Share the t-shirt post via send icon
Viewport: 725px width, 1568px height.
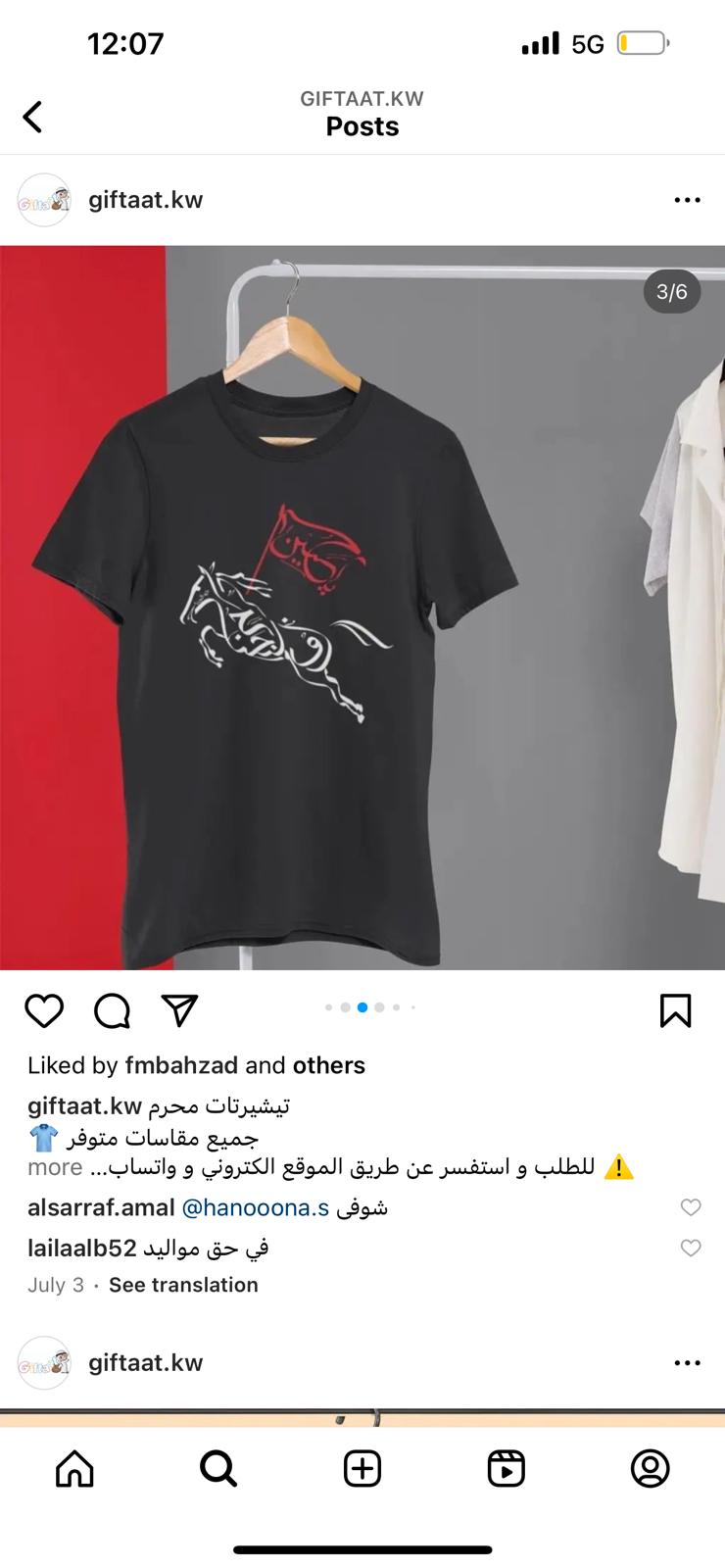[x=179, y=1010]
